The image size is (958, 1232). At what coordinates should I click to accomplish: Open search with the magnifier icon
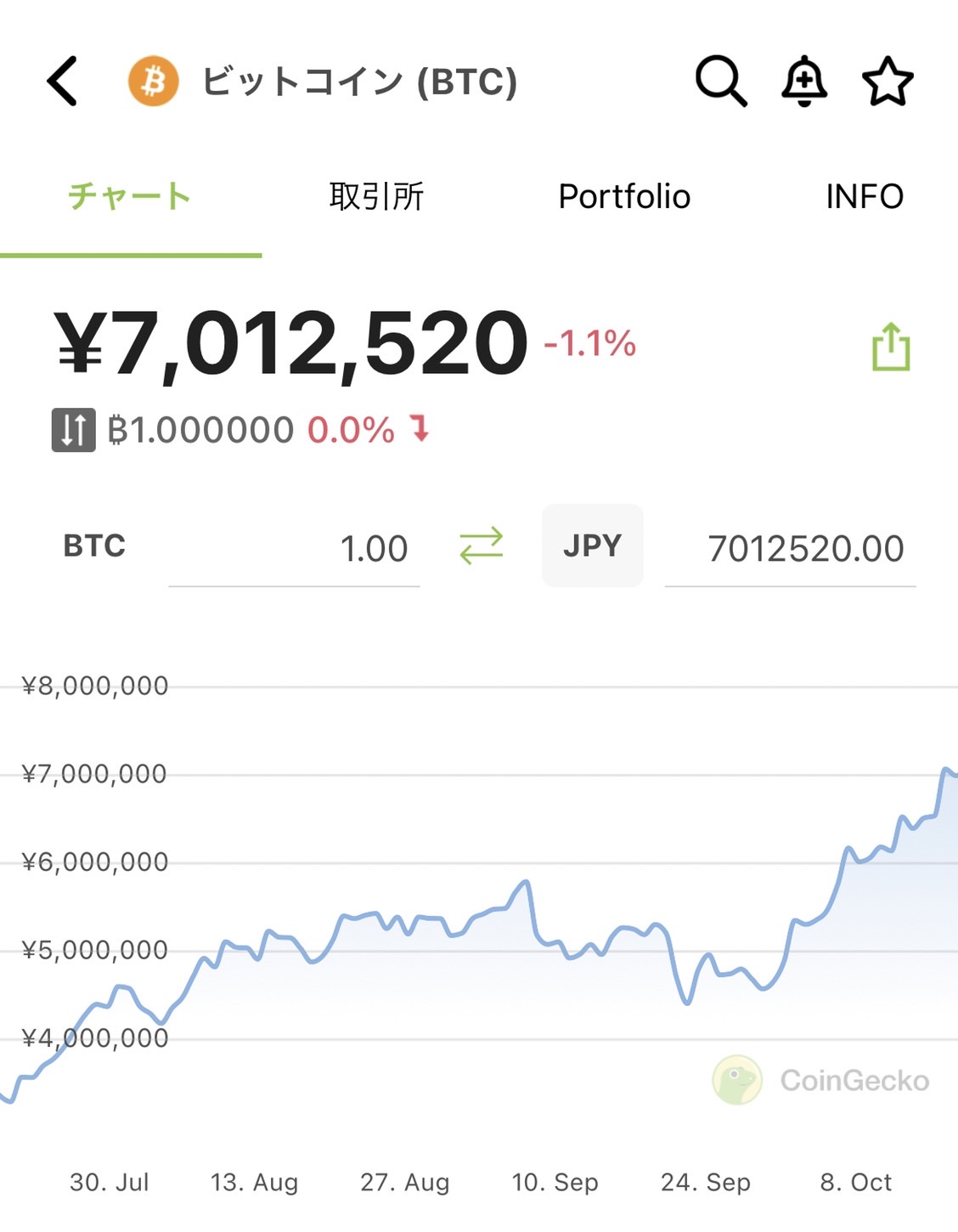(x=721, y=82)
